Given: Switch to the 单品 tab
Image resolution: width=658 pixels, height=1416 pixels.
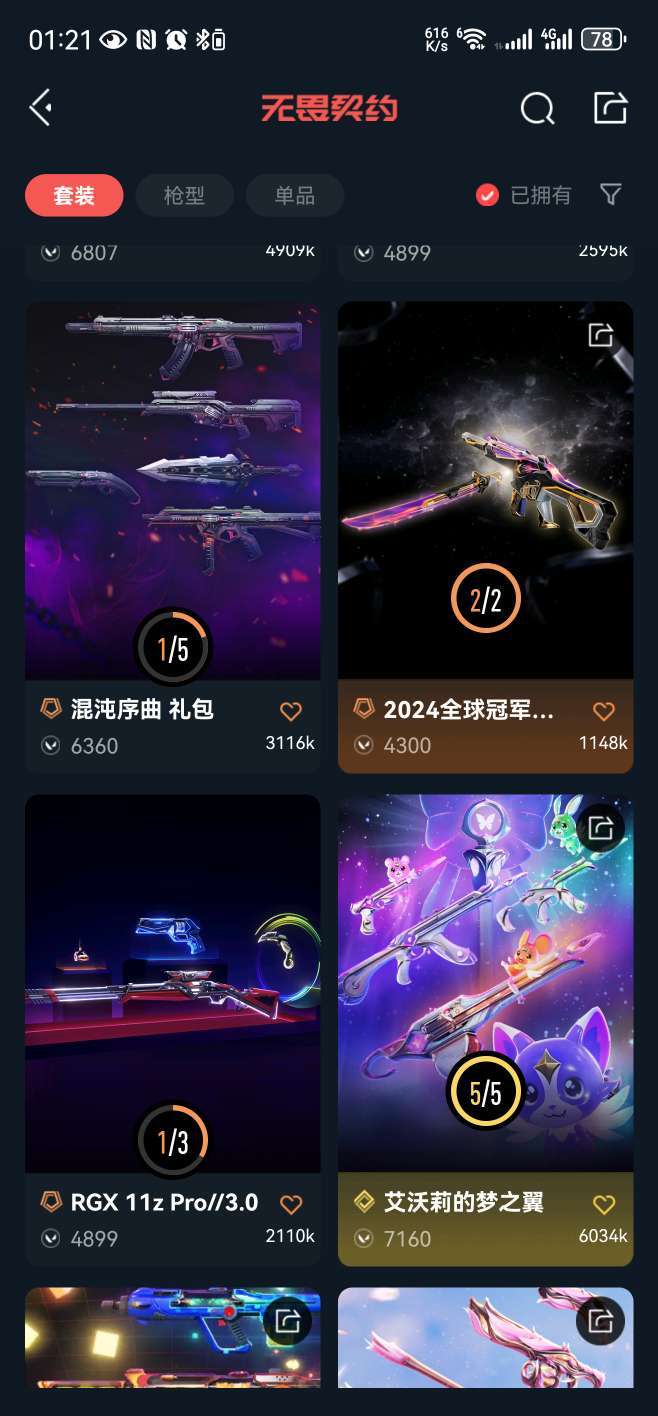Looking at the screenshot, I should pos(294,195).
